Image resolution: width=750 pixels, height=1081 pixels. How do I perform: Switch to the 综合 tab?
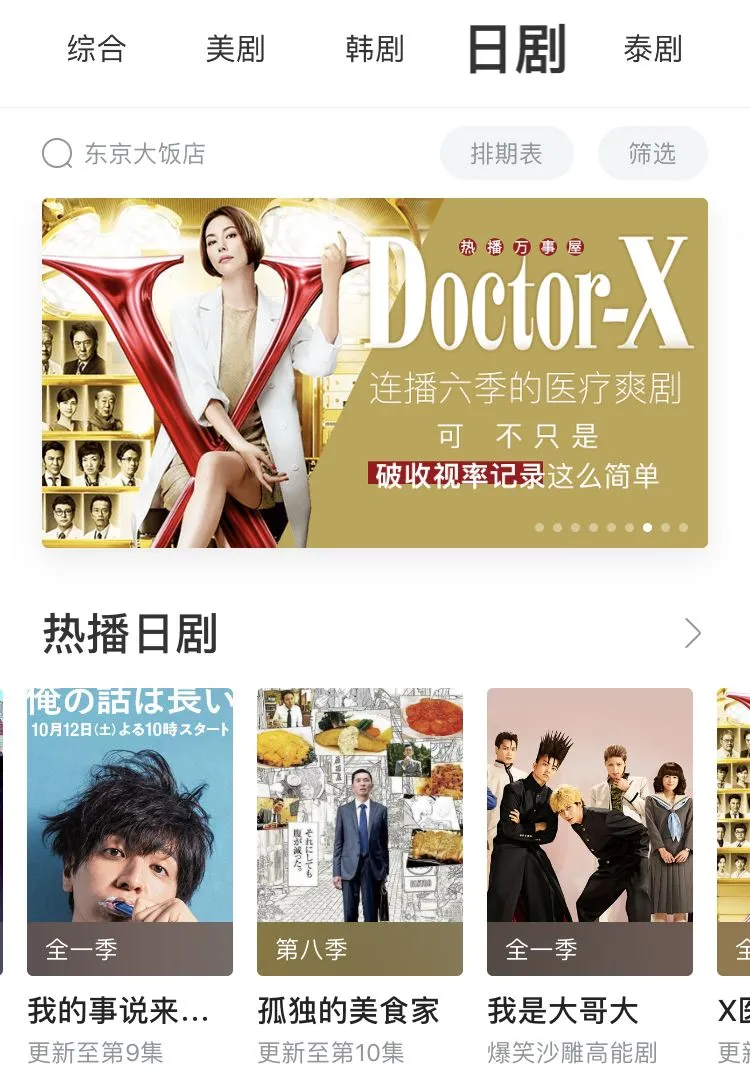(x=97, y=49)
